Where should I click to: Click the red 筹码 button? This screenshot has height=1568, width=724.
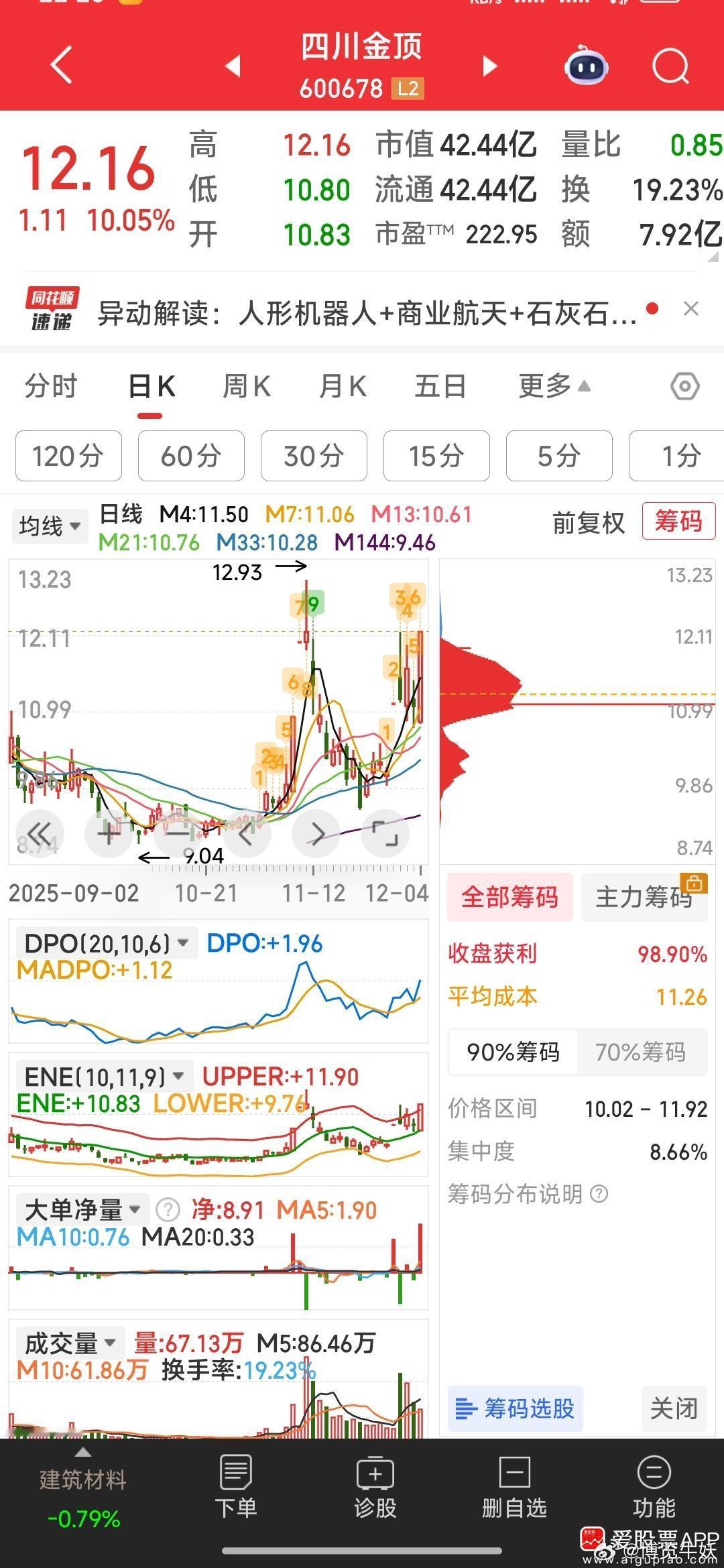click(678, 522)
